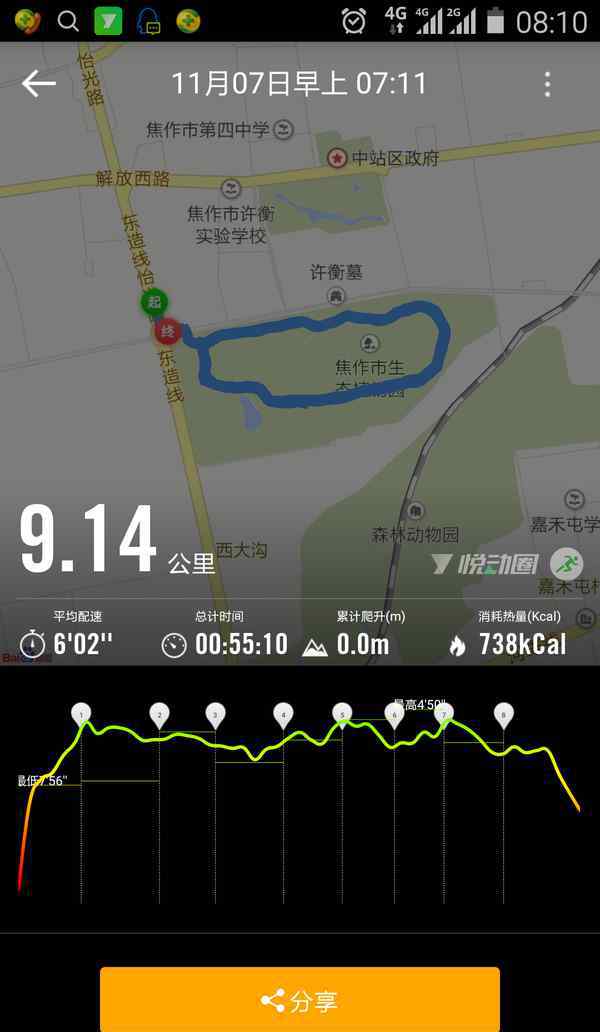The height and width of the screenshot is (1032, 600).
Task: Select kilometer marker 8 on pace chart
Action: 504,714
